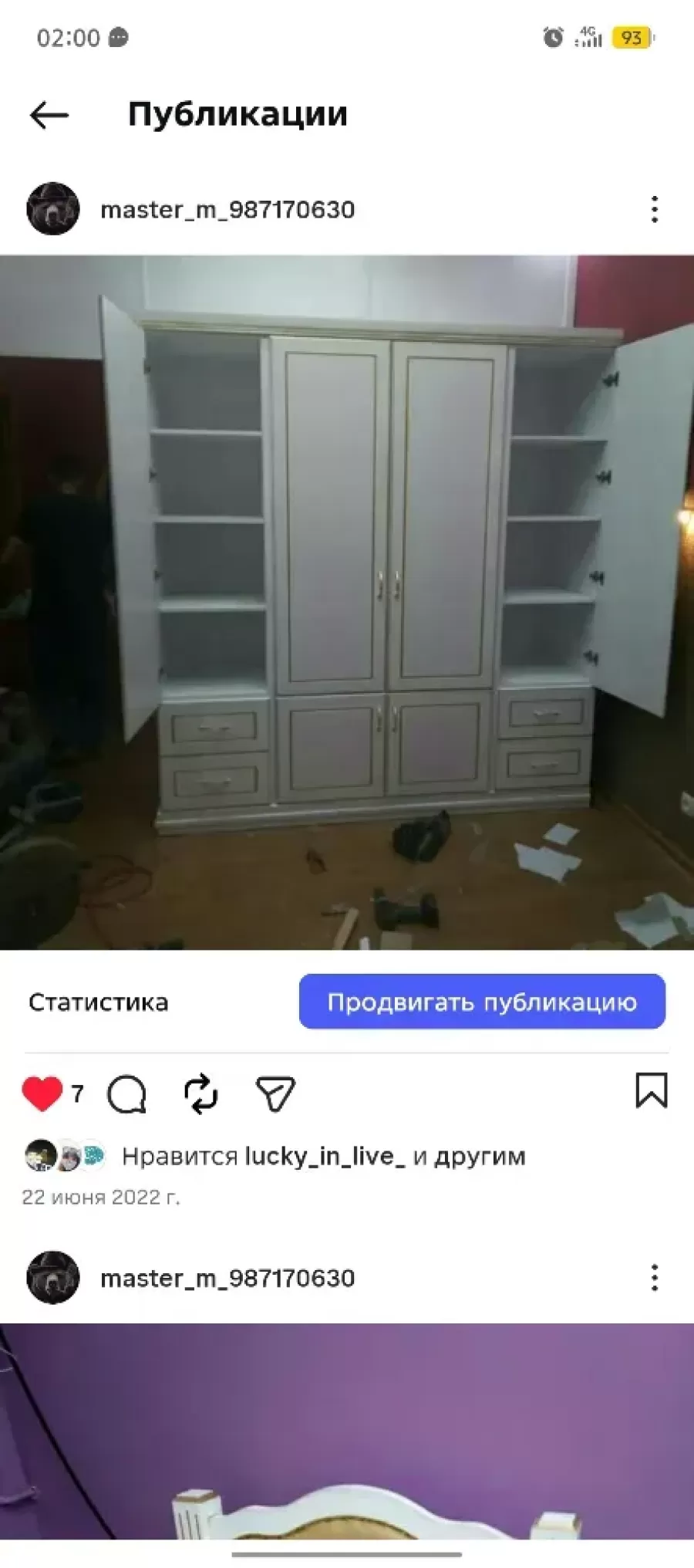
Task: Share the wardrobe post via send icon
Action: [x=275, y=1093]
